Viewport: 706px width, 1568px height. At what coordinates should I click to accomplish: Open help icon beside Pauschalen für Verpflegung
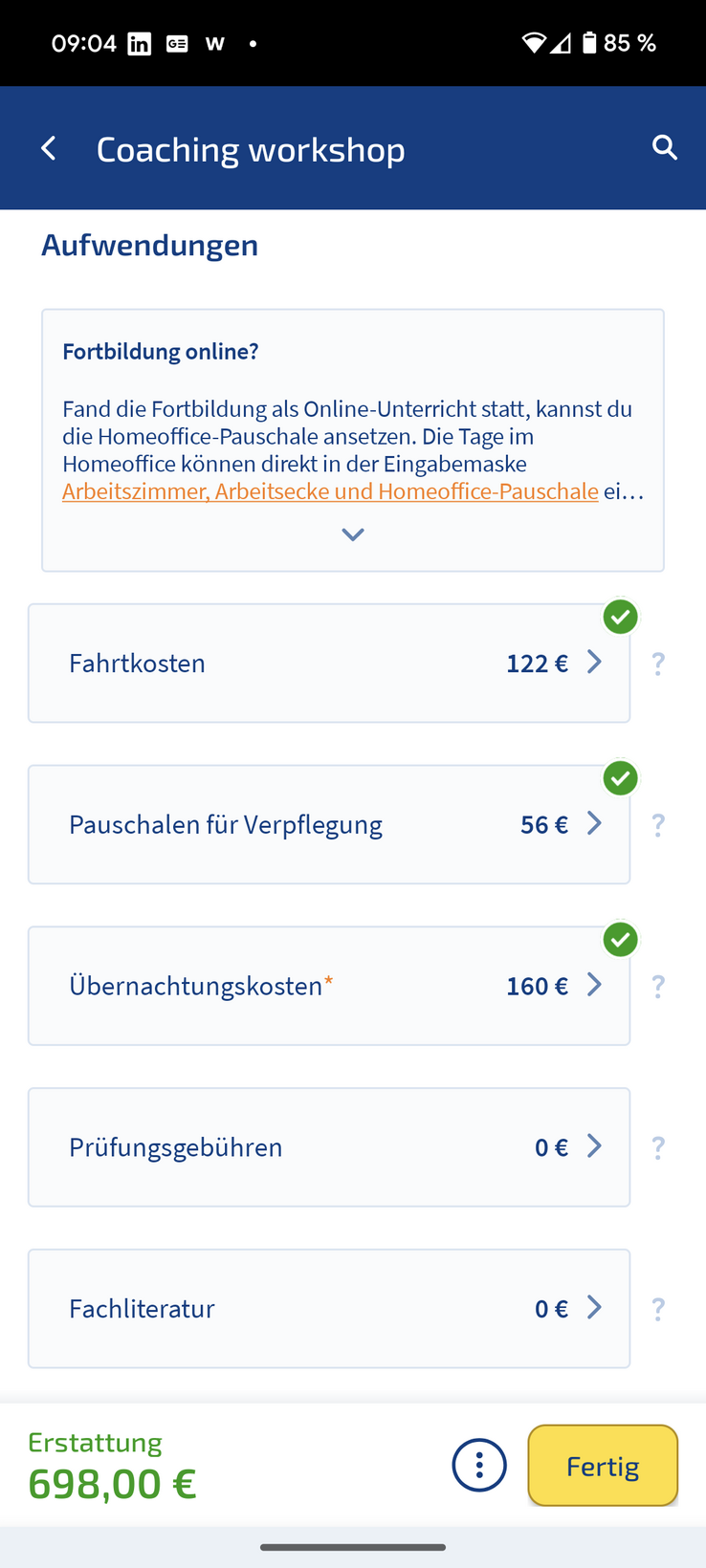pos(658,824)
